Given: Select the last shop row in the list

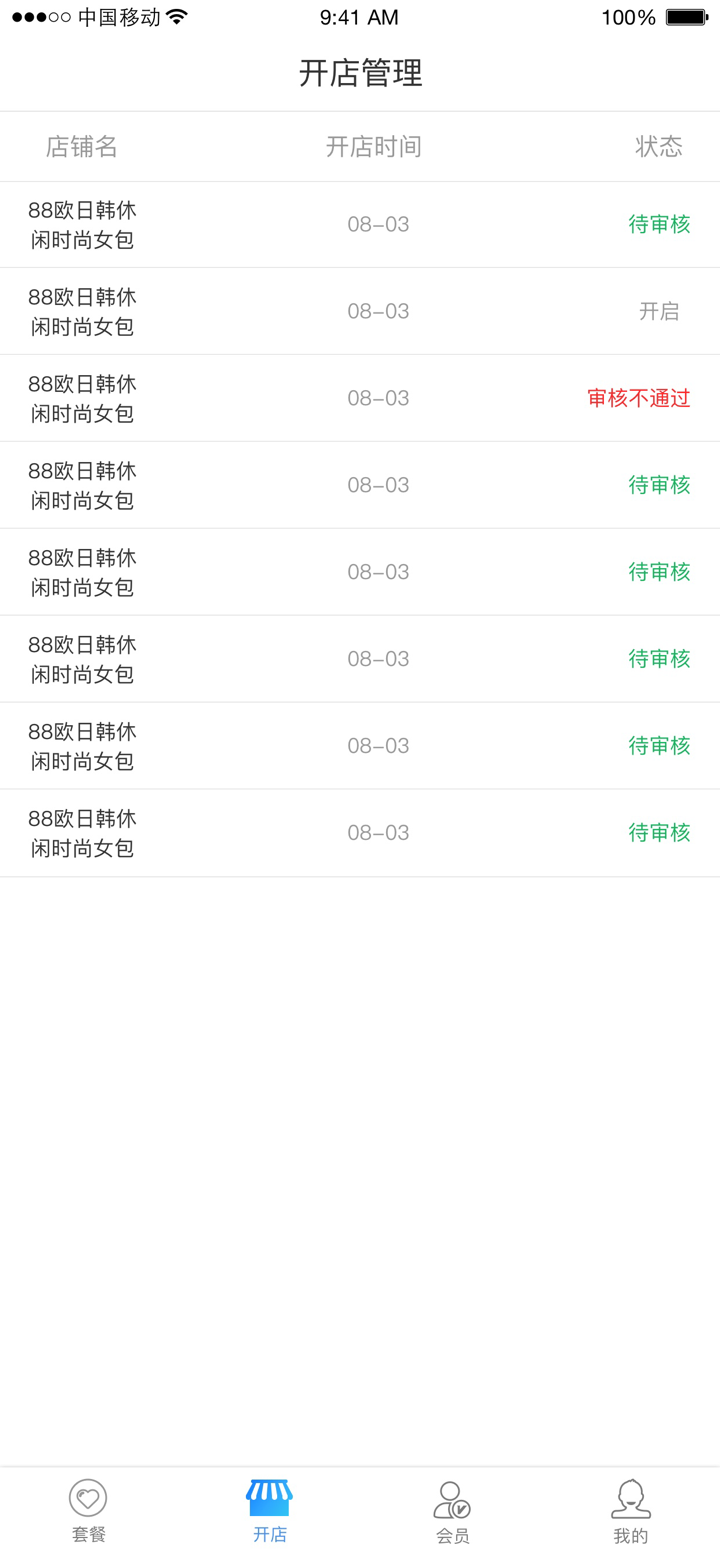Looking at the screenshot, I should click(360, 832).
